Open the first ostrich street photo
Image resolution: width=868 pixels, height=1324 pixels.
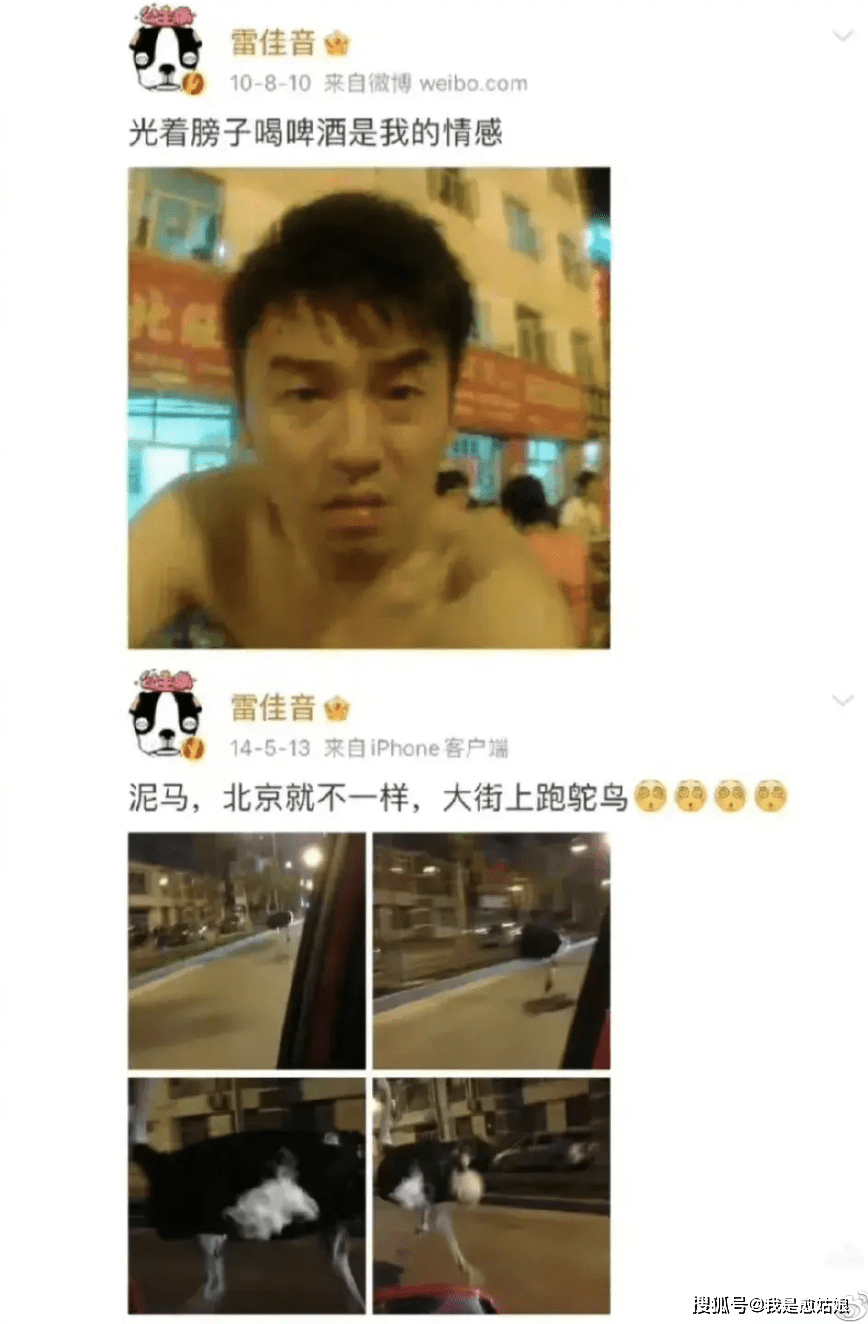click(246, 950)
